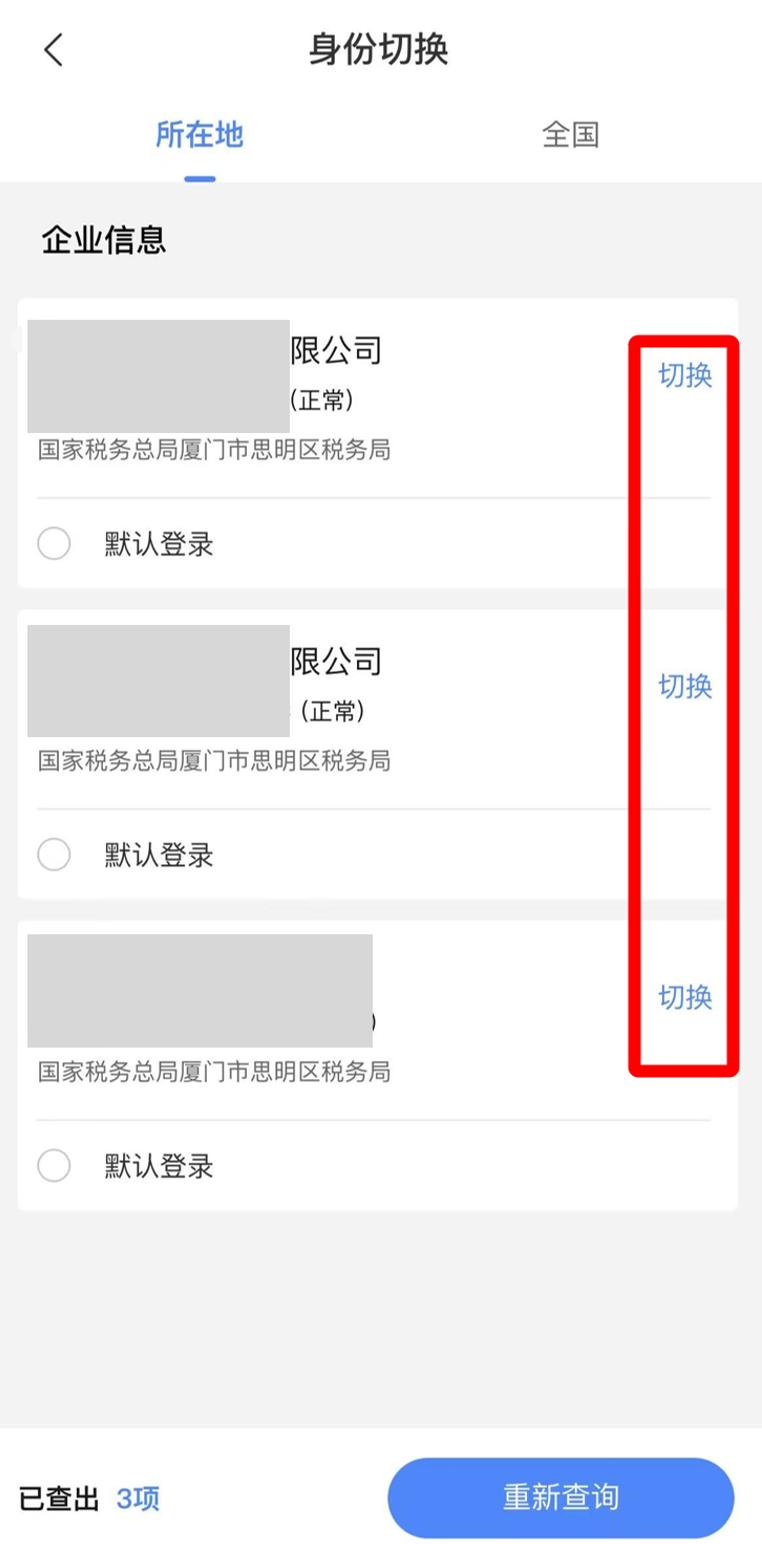Switch to the 全国 tab
Viewport: 762px width, 1544px height.
click(570, 135)
